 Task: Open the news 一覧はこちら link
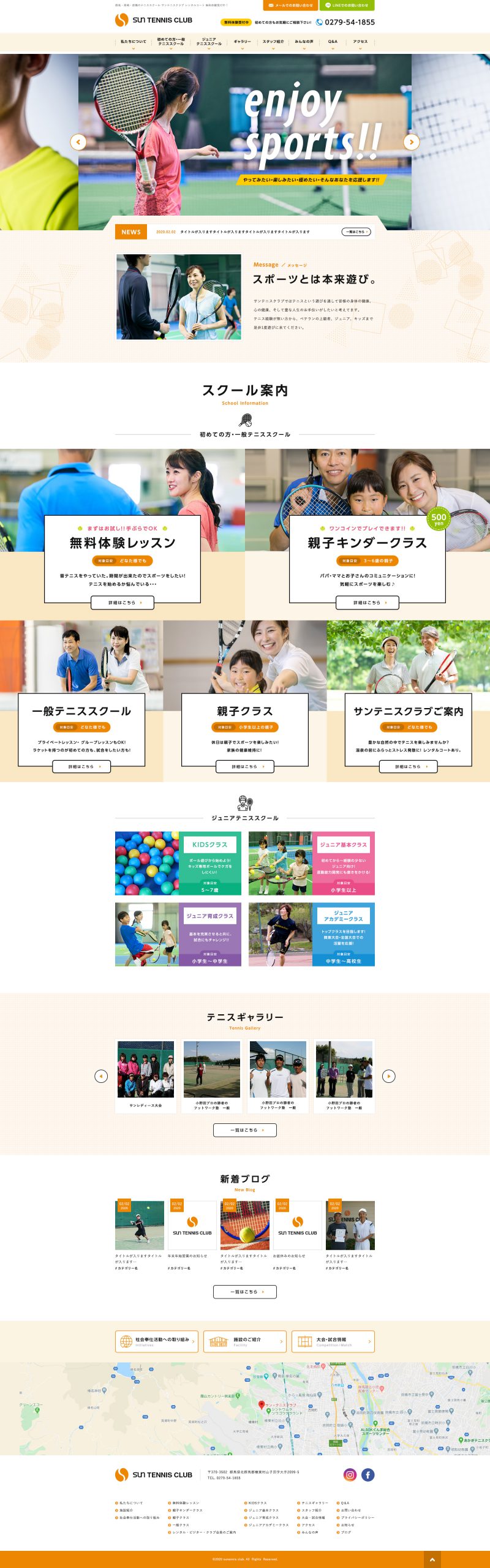click(356, 232)
